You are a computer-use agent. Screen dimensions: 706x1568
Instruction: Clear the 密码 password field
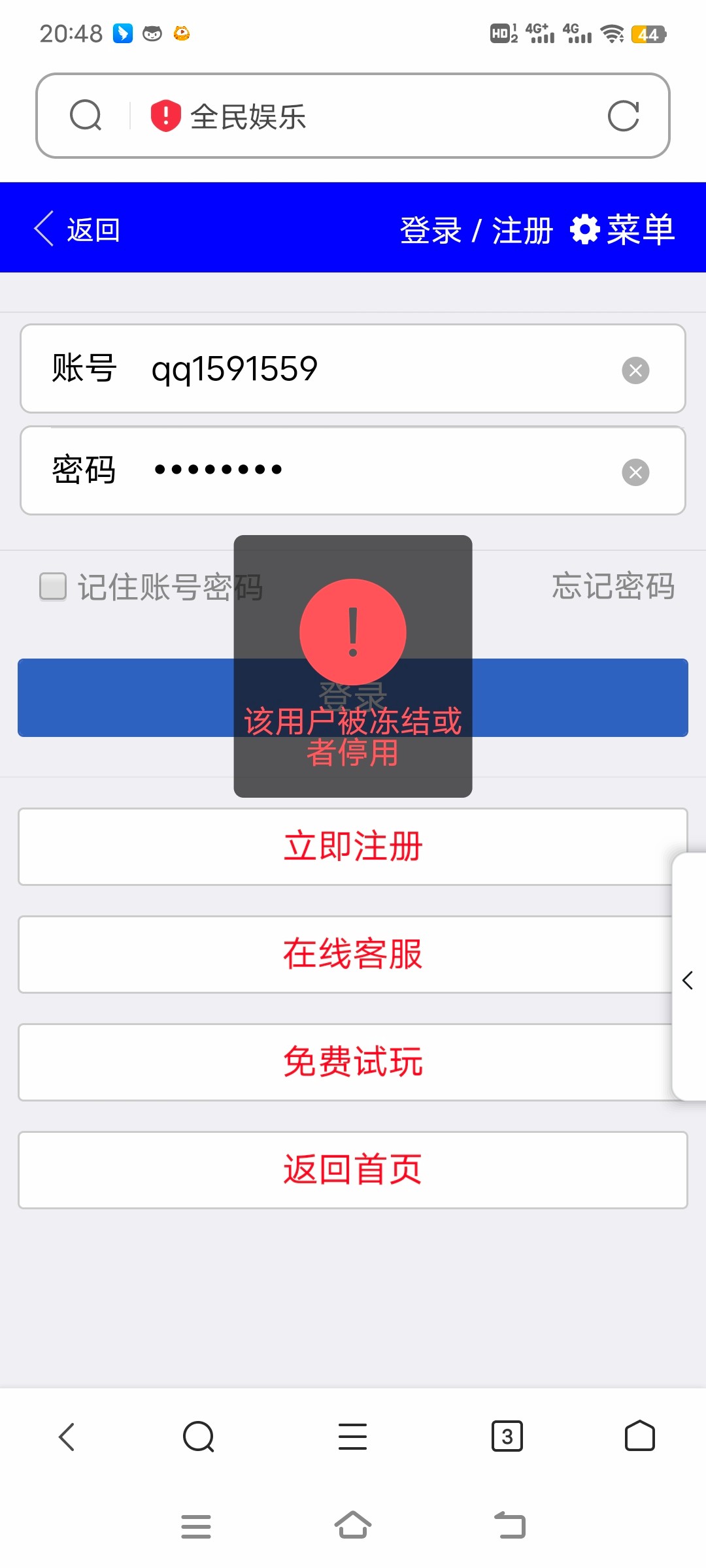point(635,472)
